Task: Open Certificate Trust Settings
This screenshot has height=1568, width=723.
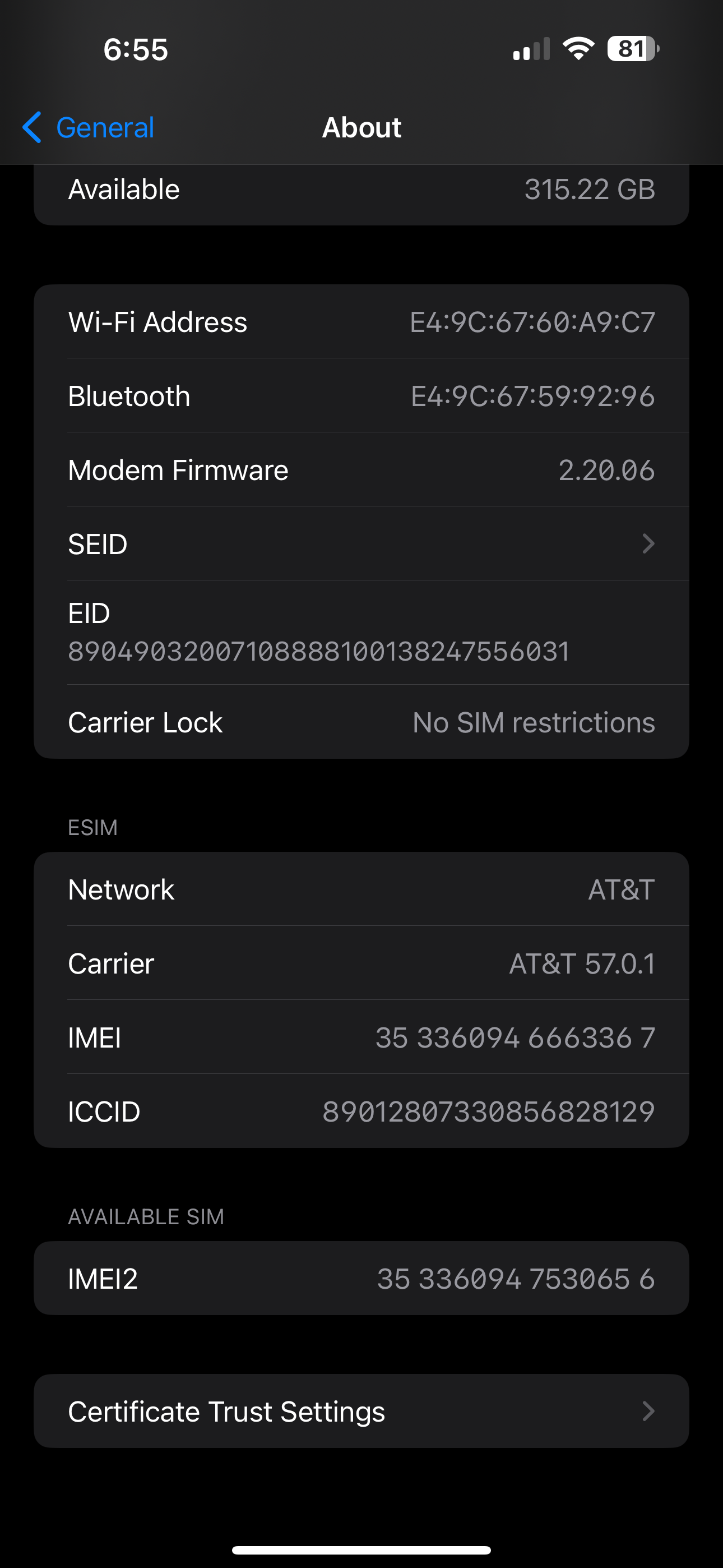Action: pyautogui.click(x=361, y=1411)
